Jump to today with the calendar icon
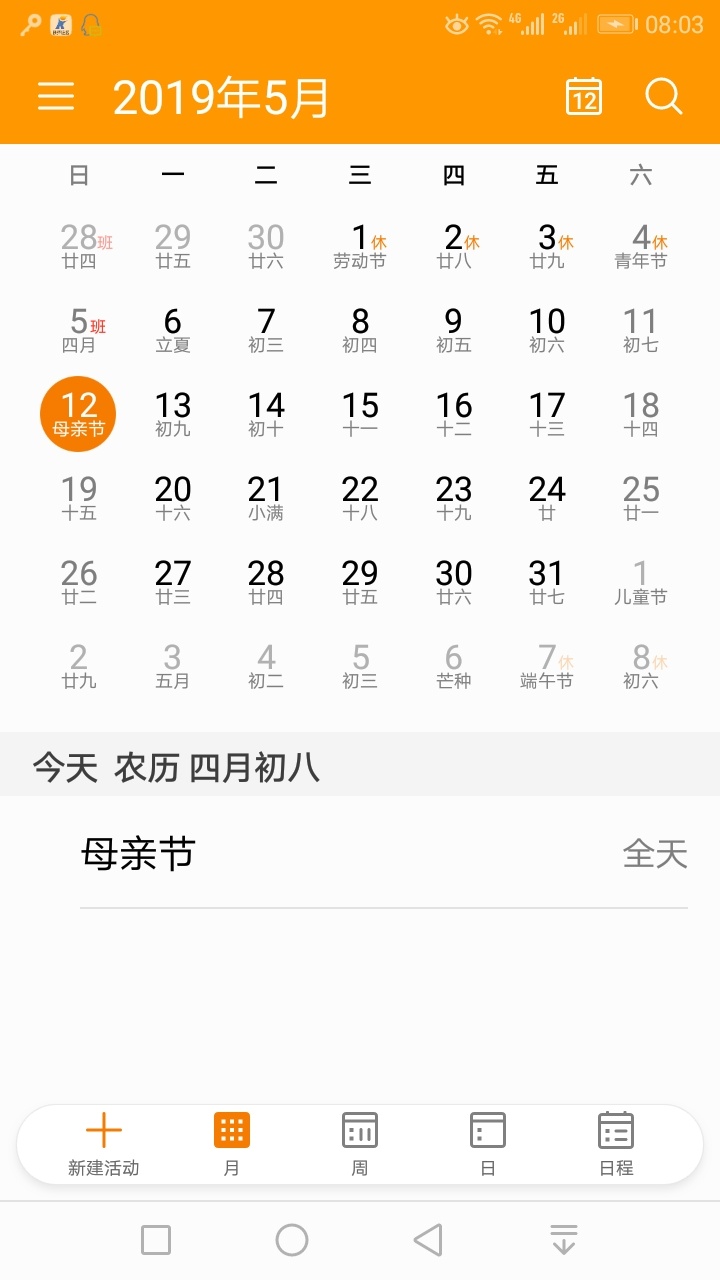Image resolution: width=720 pixels, height=1280 pixels. point(584,97)
